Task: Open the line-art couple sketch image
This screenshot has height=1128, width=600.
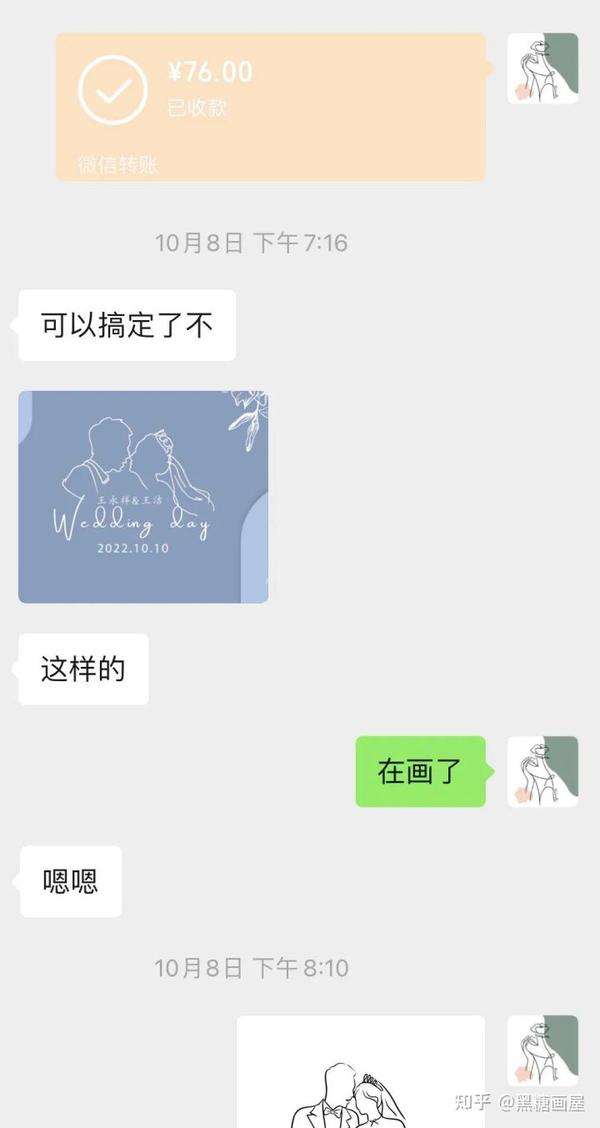Action: (361, 1072)
